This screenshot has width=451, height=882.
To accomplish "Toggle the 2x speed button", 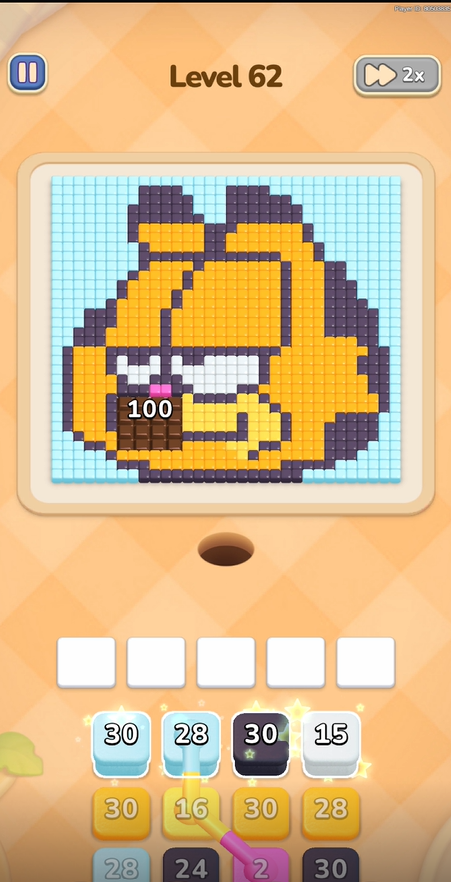I will (397, 75).
